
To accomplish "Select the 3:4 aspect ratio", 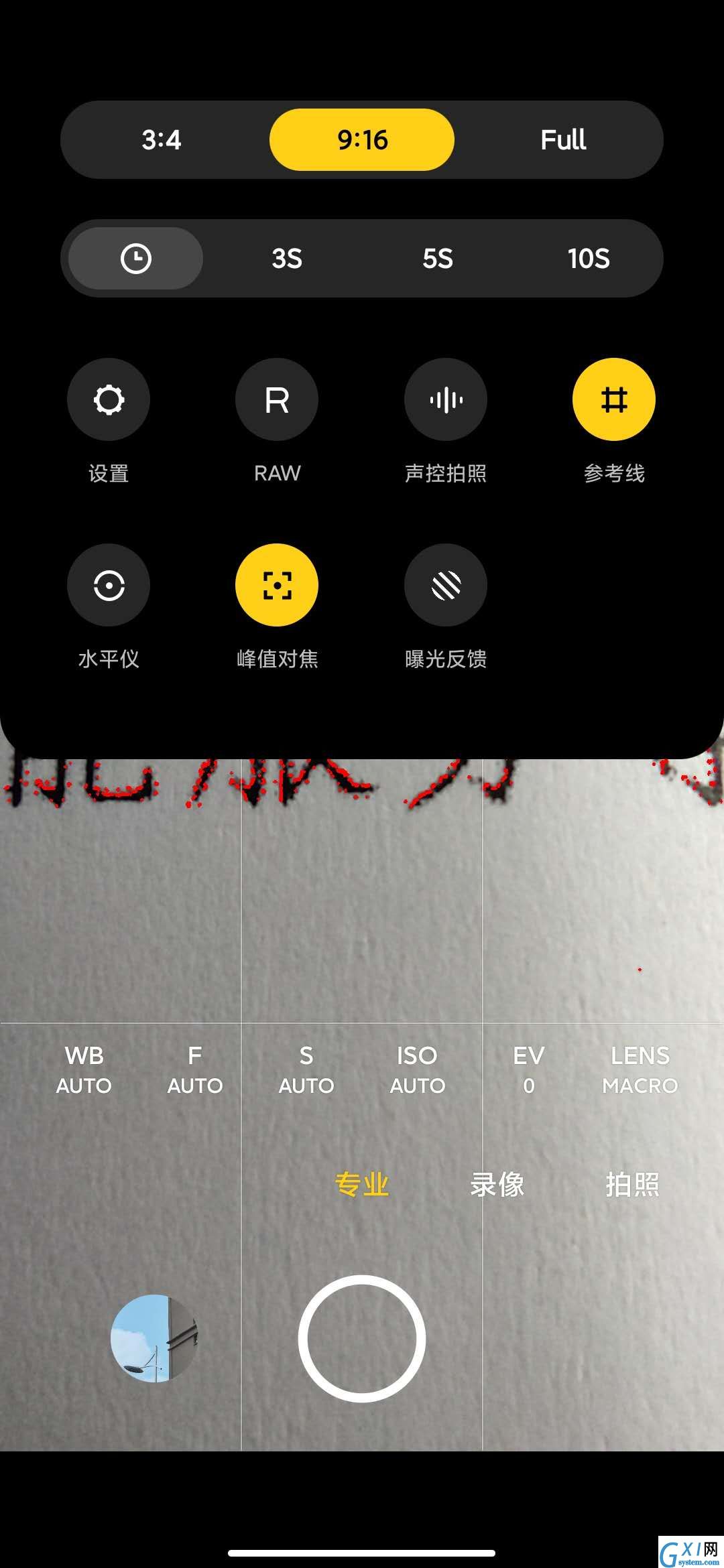I will point(162,139).
